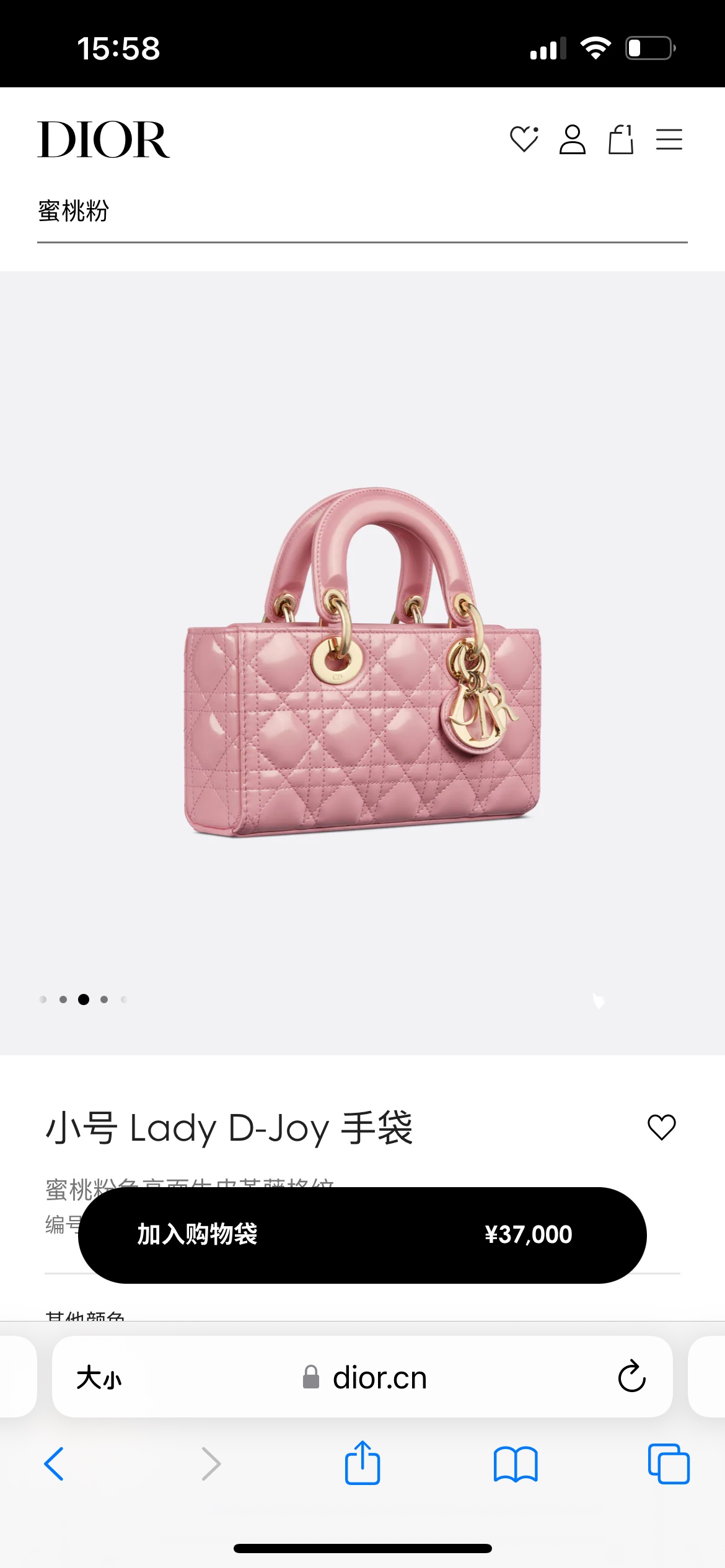The image size is (725, 1568).
Task: Share this page from Safari toolbar
Action: click(x=362, y=1464)
